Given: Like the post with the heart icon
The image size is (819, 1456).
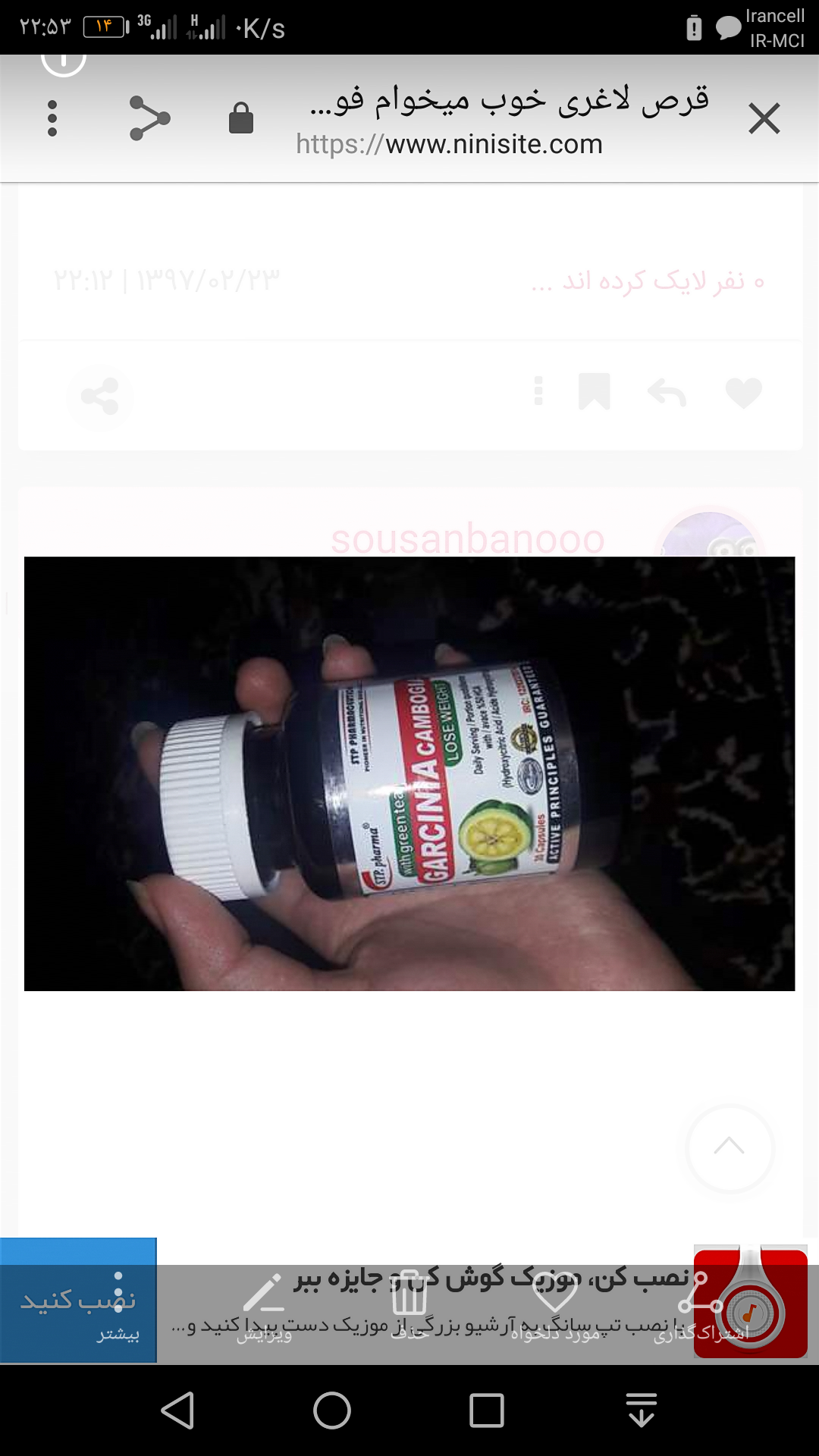Looking at the screenshot, I should click(743, 393).
